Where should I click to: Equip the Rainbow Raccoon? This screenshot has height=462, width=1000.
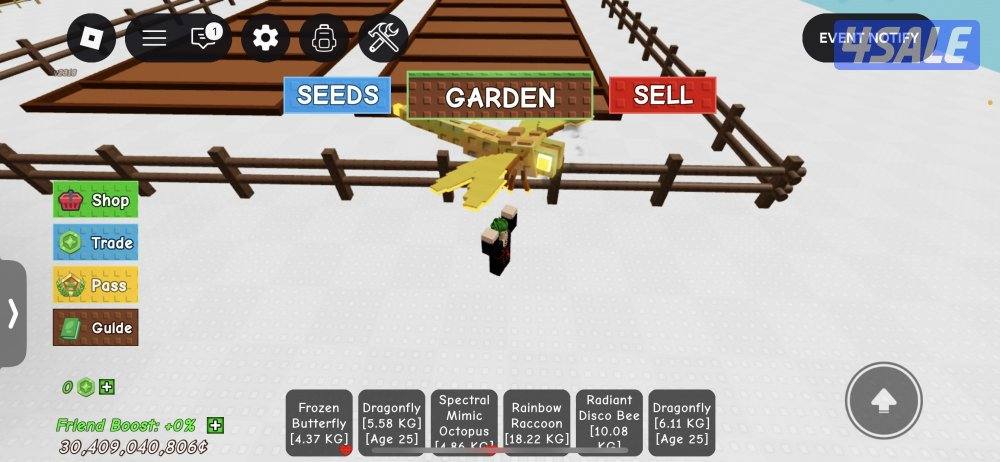537,422
